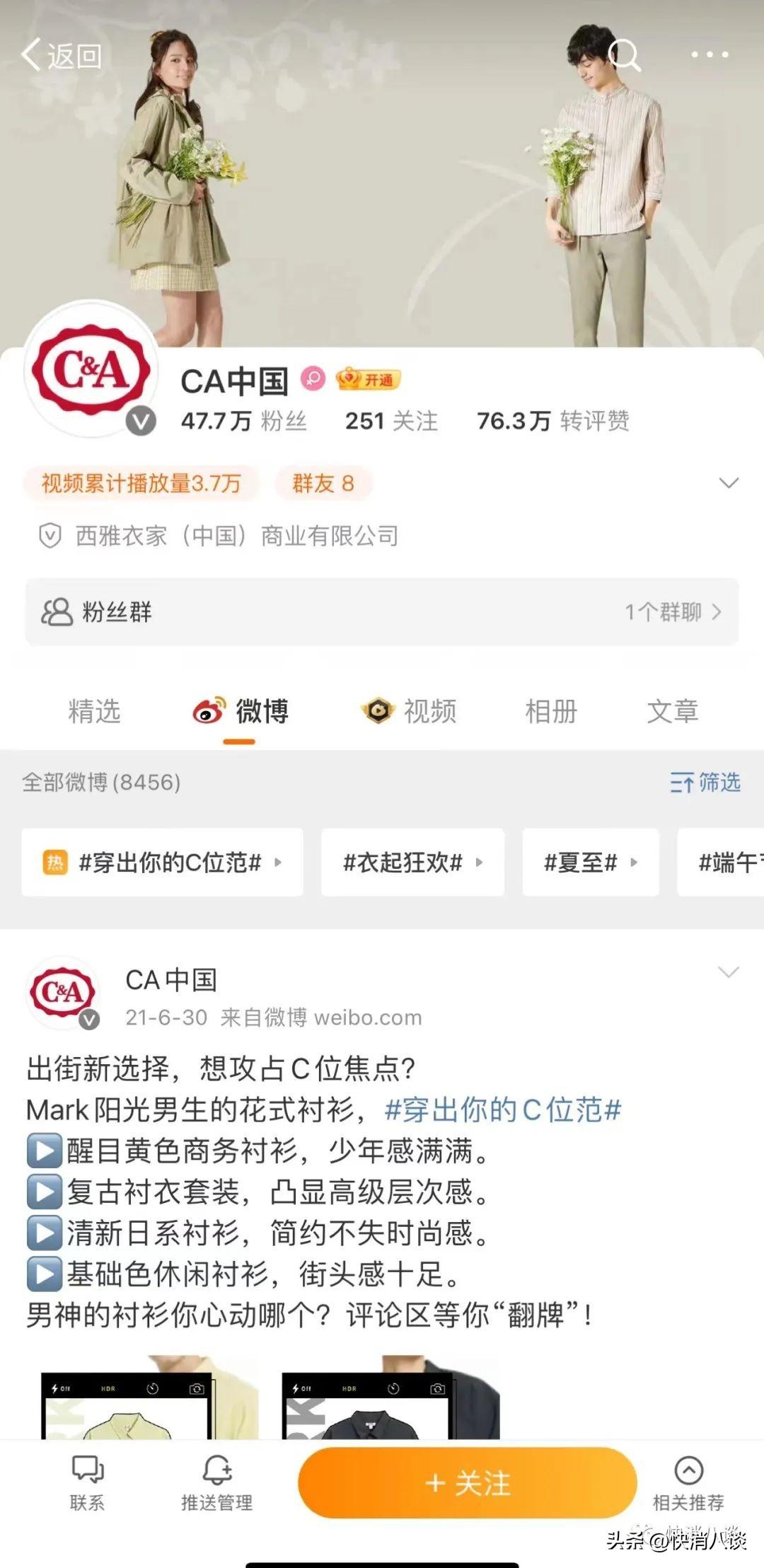Open the search magnifier icon
Screen dimensions: 764x1568
(624, 54)
